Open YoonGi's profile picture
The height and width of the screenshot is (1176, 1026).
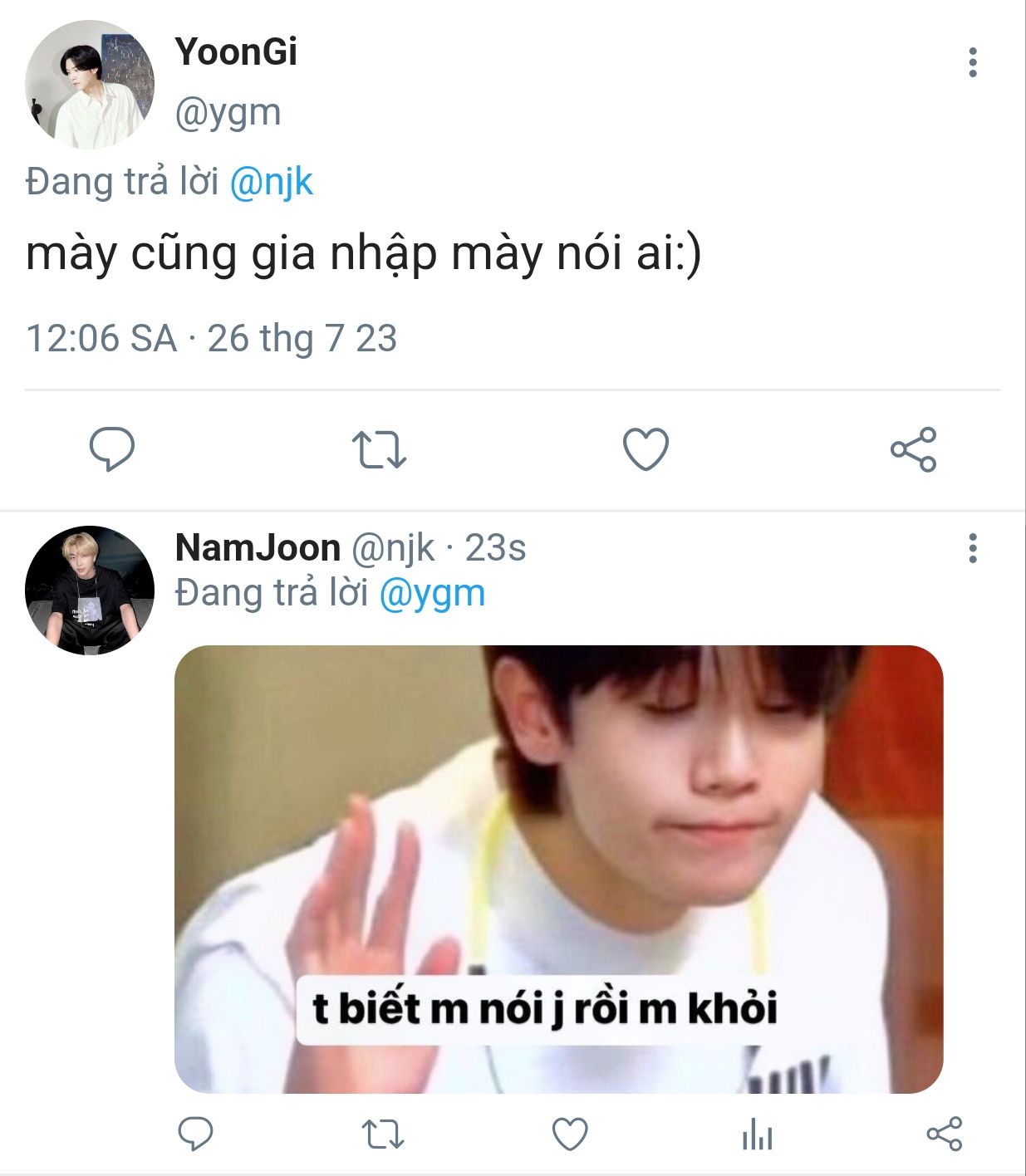click(x=90, y=85)
